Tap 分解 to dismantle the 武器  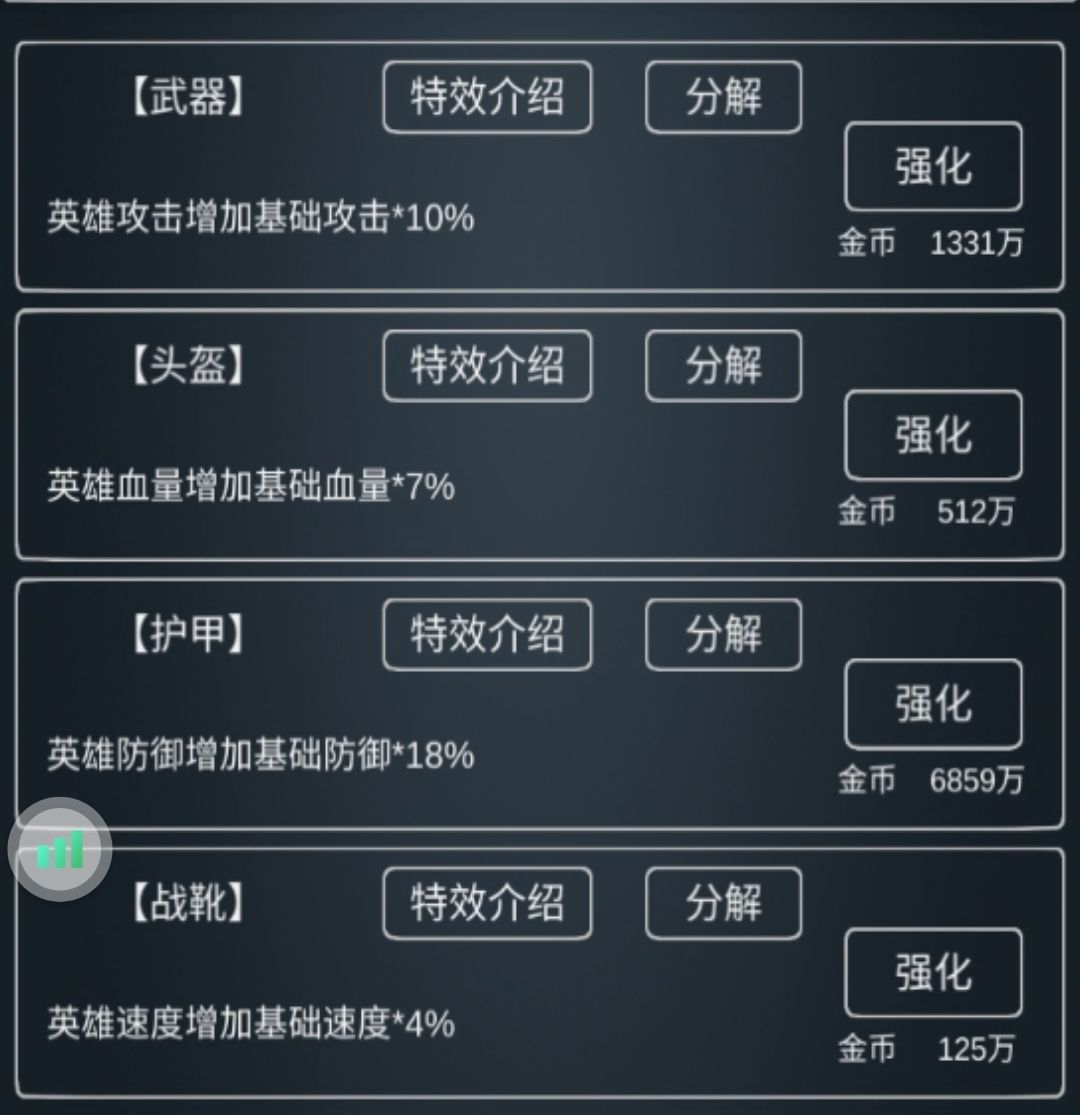pyautogui.click(x=724, y=96)
